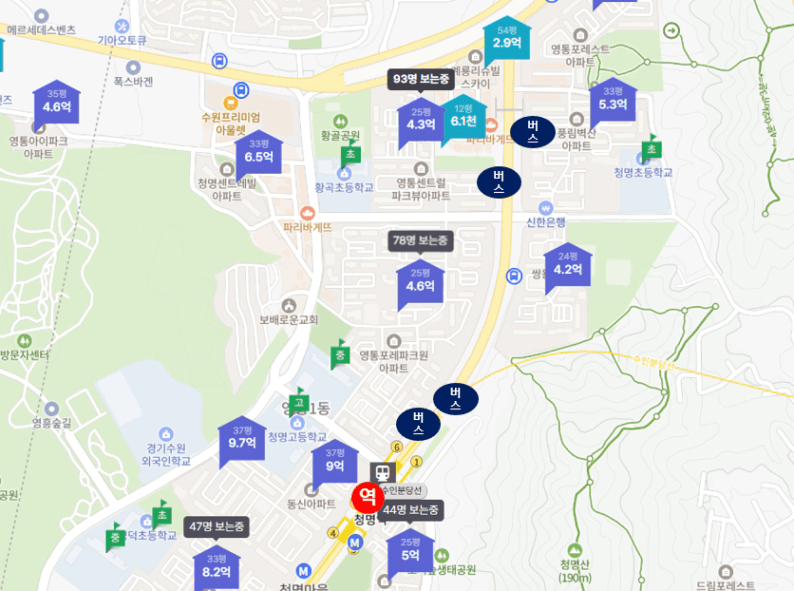This screenshot has height=591, width=794.
Task: Open the 25평 5억 marker with 44명 보는중
Action: [x=410, y=551]
